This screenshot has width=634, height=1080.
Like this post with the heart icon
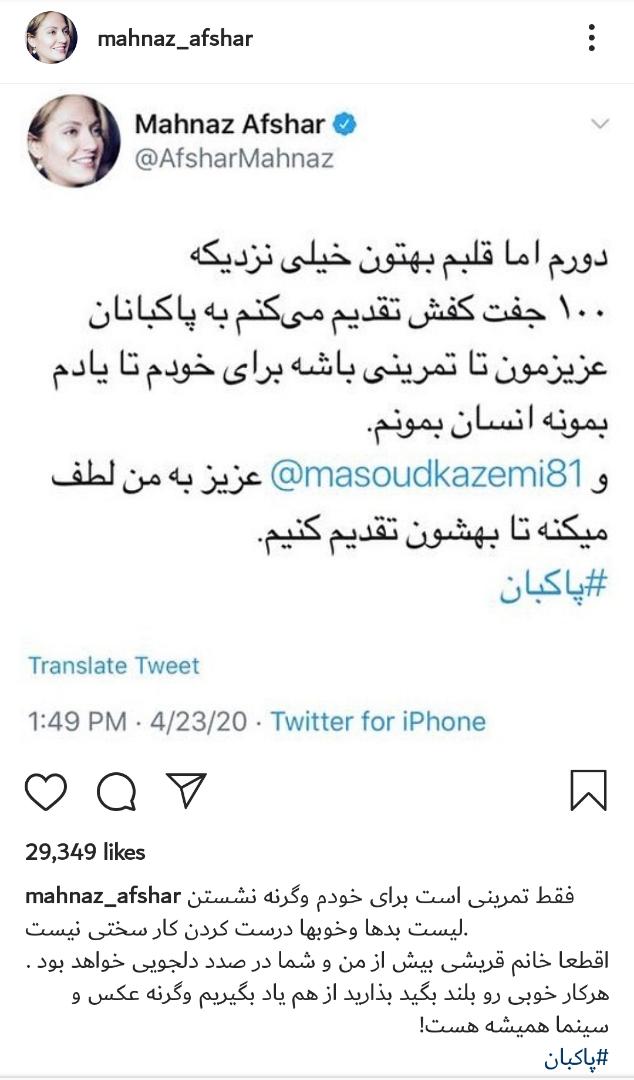pos(46,790)
